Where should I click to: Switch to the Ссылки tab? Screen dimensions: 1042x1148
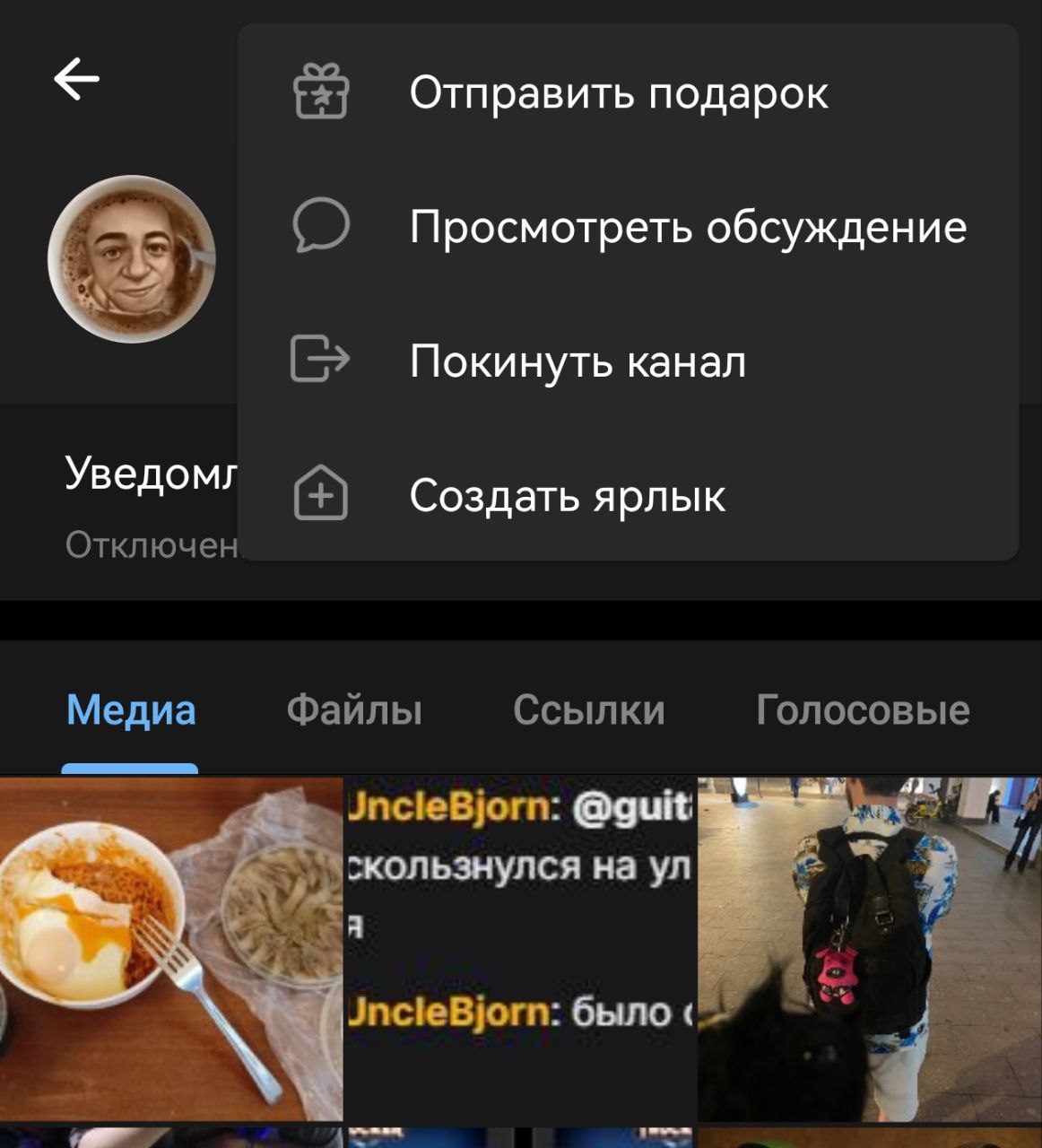(588, 710)
